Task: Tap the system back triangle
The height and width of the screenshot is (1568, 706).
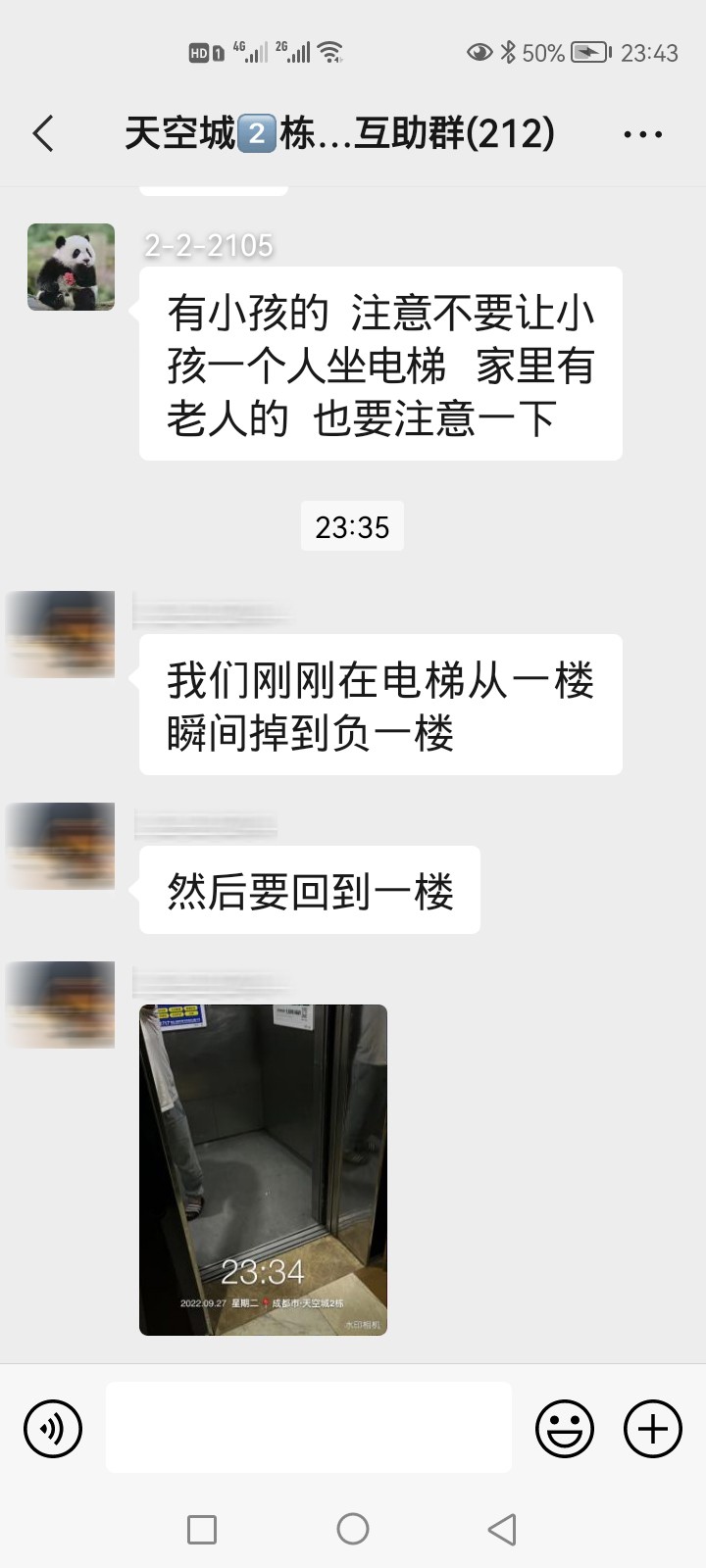Action: [502, 1529]
